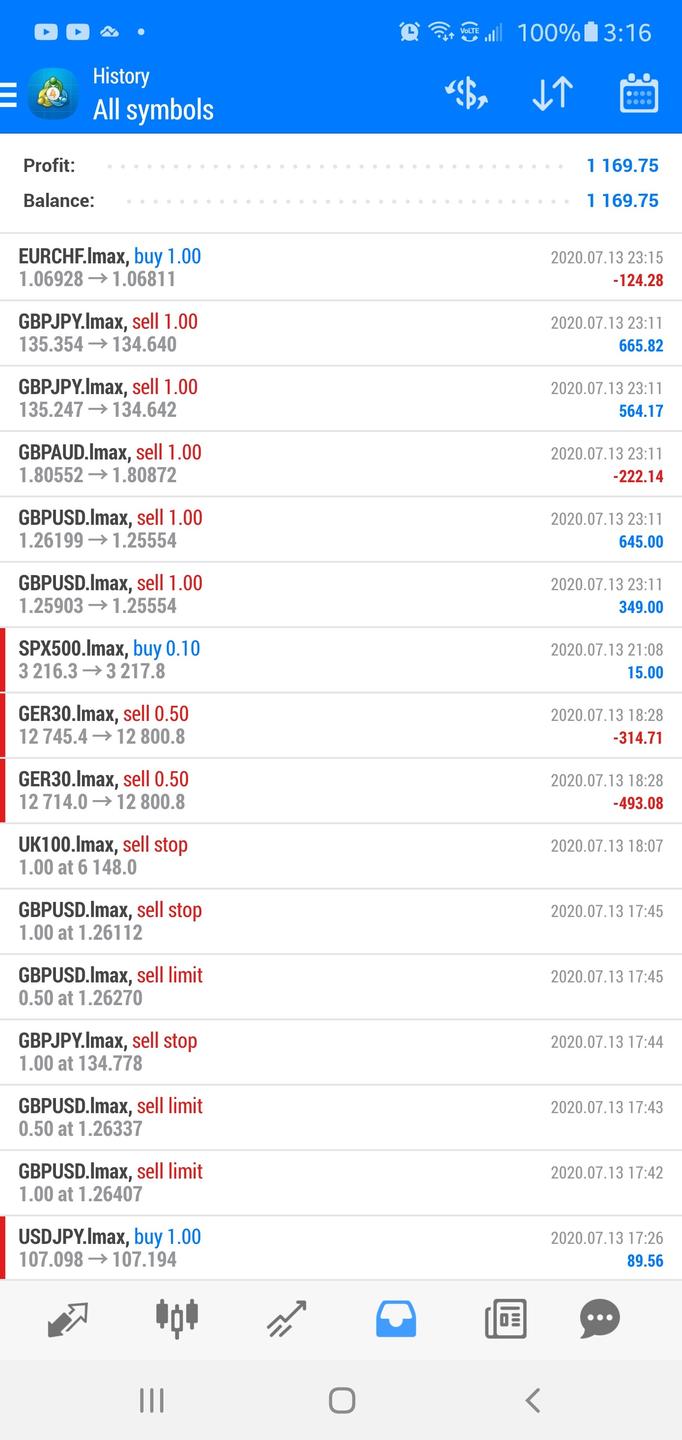Switch to the Trade tab

286,1319
